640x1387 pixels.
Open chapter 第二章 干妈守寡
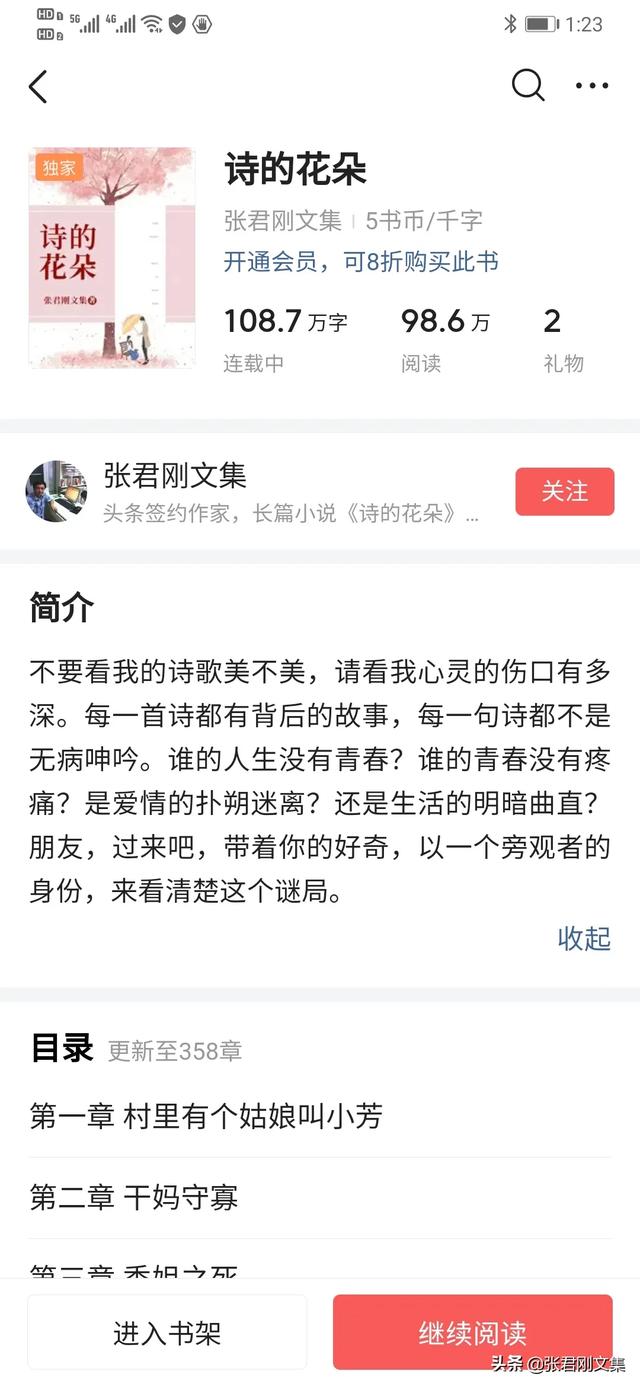point(134,1197)
